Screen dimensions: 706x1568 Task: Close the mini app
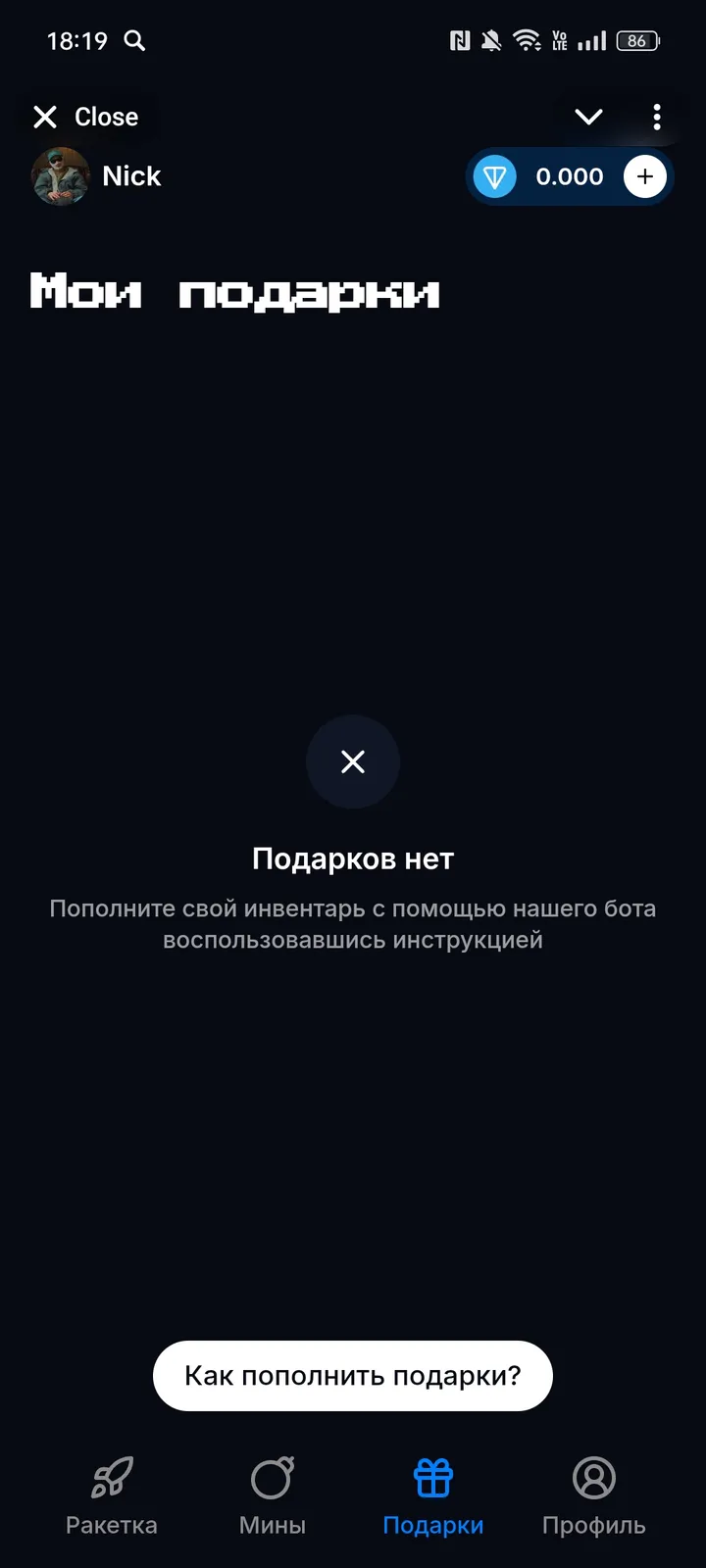[x=85, y=117]
